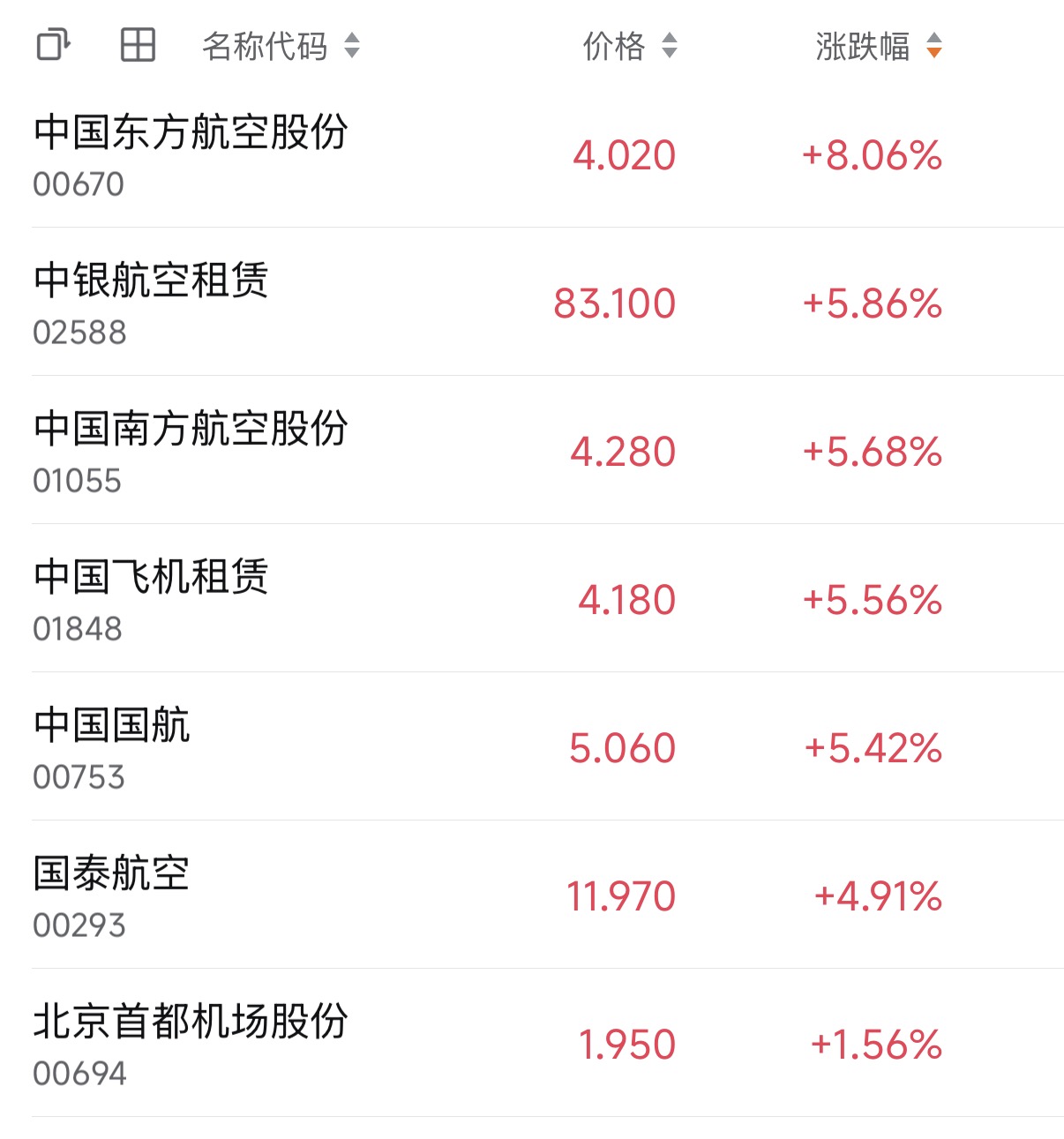
Task: Toggle sort order on the 价格 column
Action: [671, 48]
